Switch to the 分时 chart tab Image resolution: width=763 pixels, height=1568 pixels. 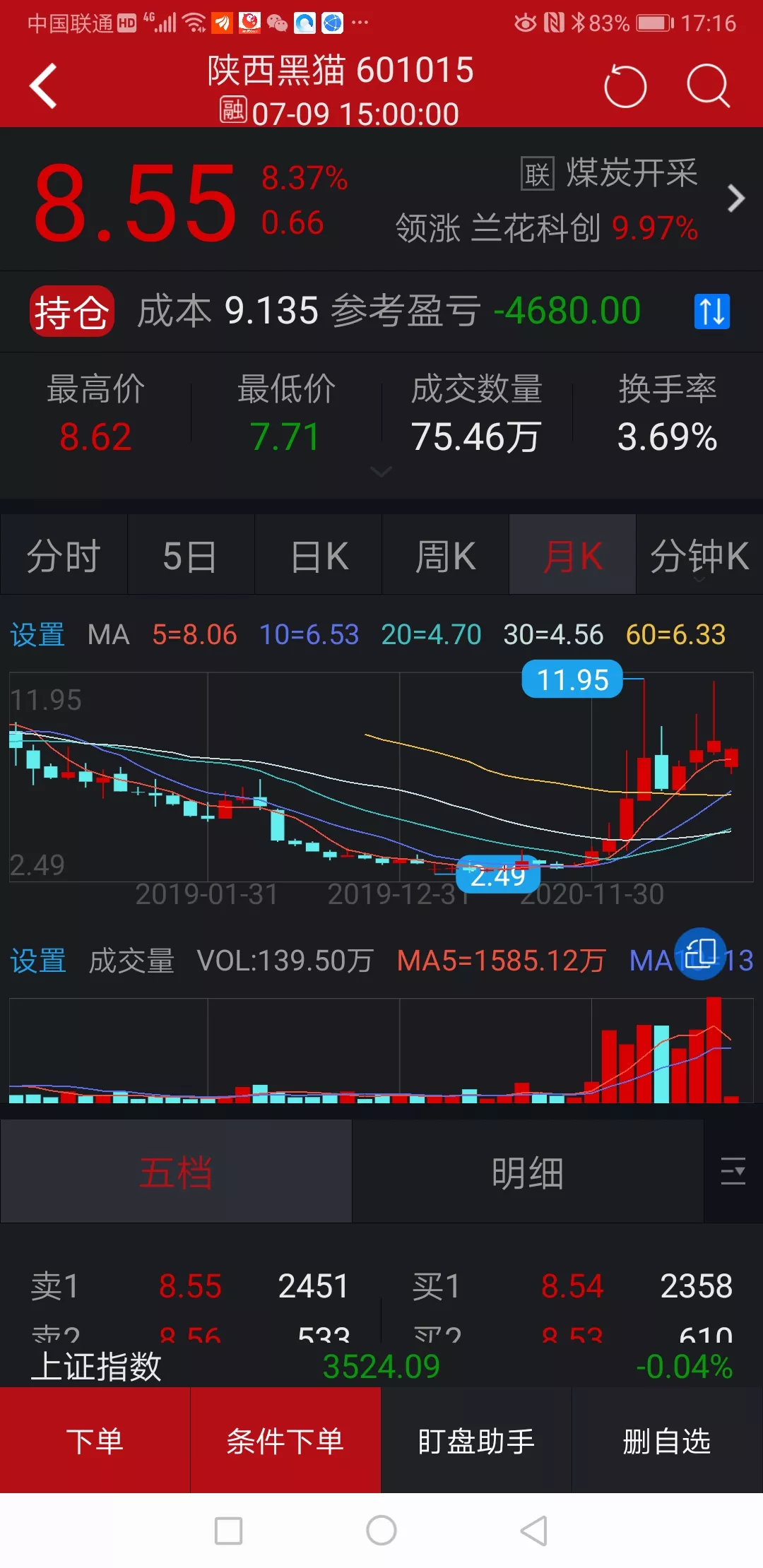point(64,556)
